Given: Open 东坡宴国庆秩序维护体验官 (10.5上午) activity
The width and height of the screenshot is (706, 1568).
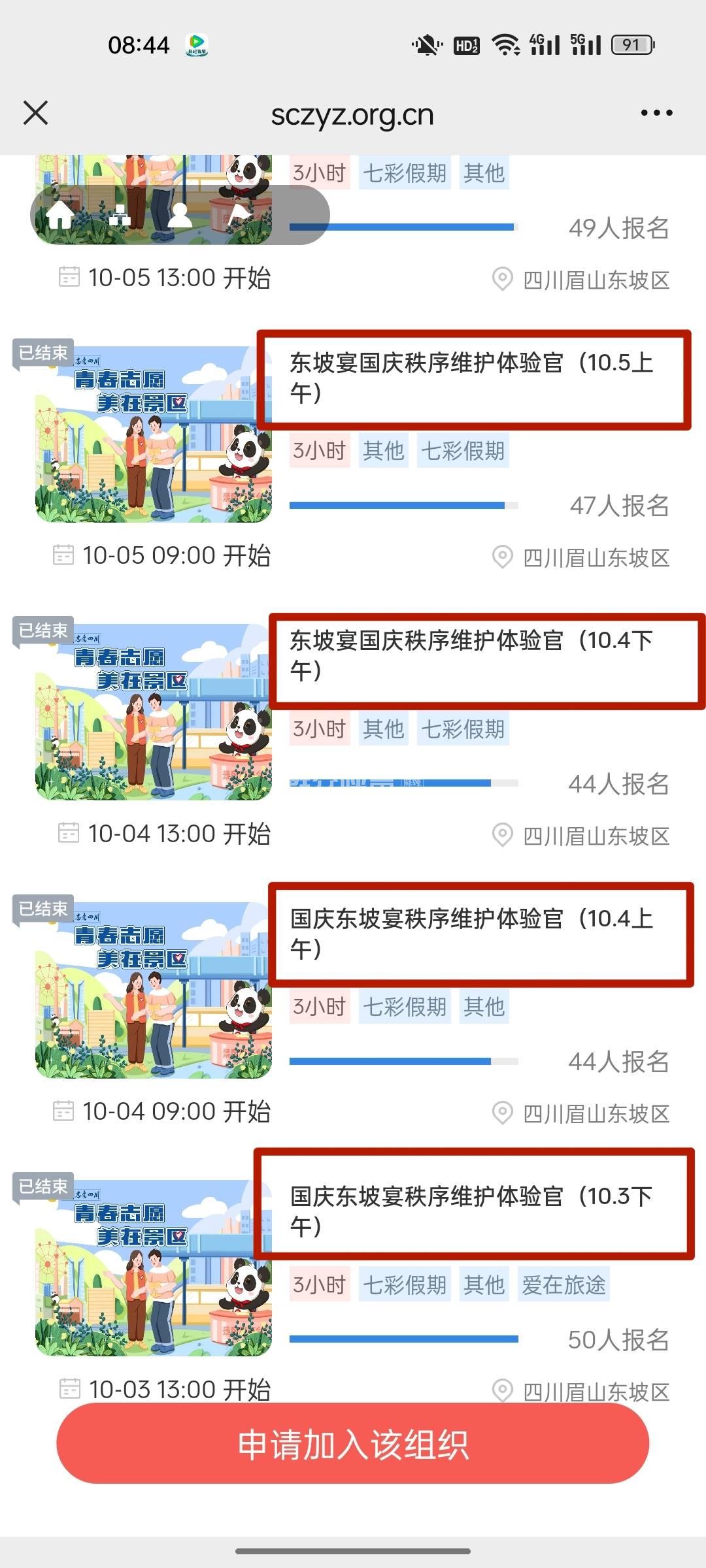Looking at the screenshot, I should (x=472, y=378).
